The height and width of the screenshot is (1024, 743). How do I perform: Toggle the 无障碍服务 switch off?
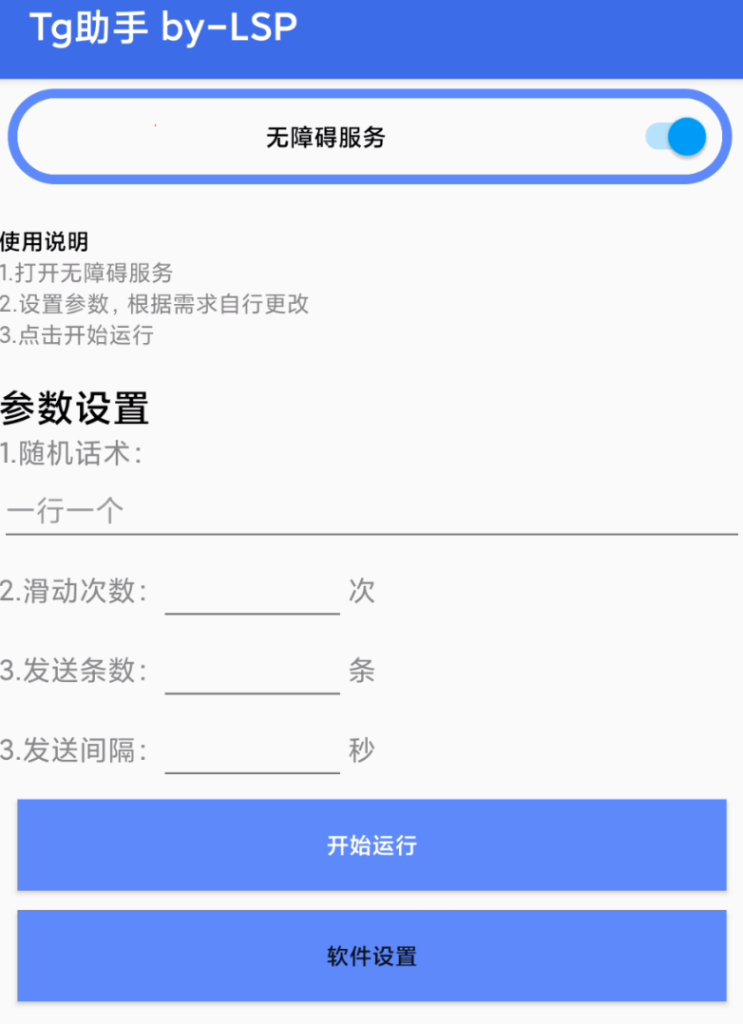click(677, 137)
